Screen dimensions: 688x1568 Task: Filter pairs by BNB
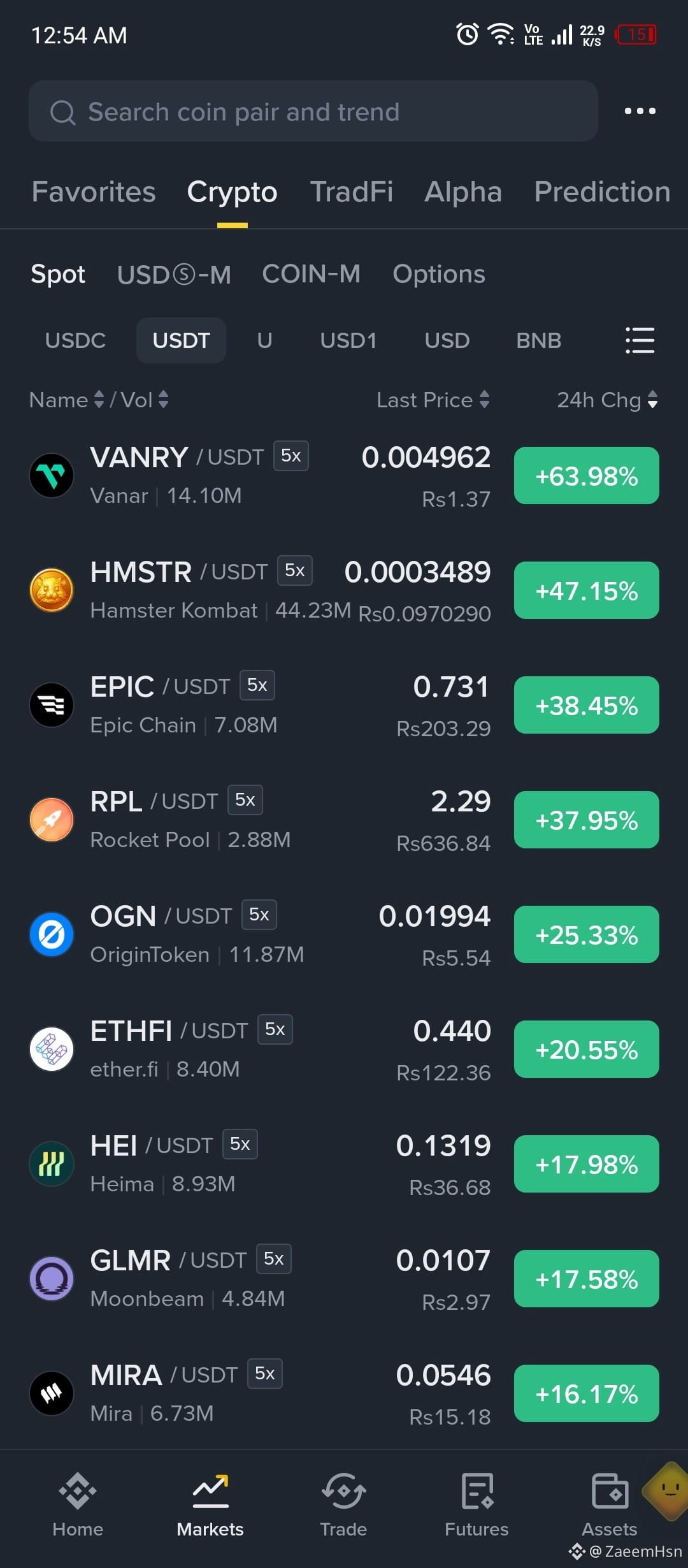538,340
